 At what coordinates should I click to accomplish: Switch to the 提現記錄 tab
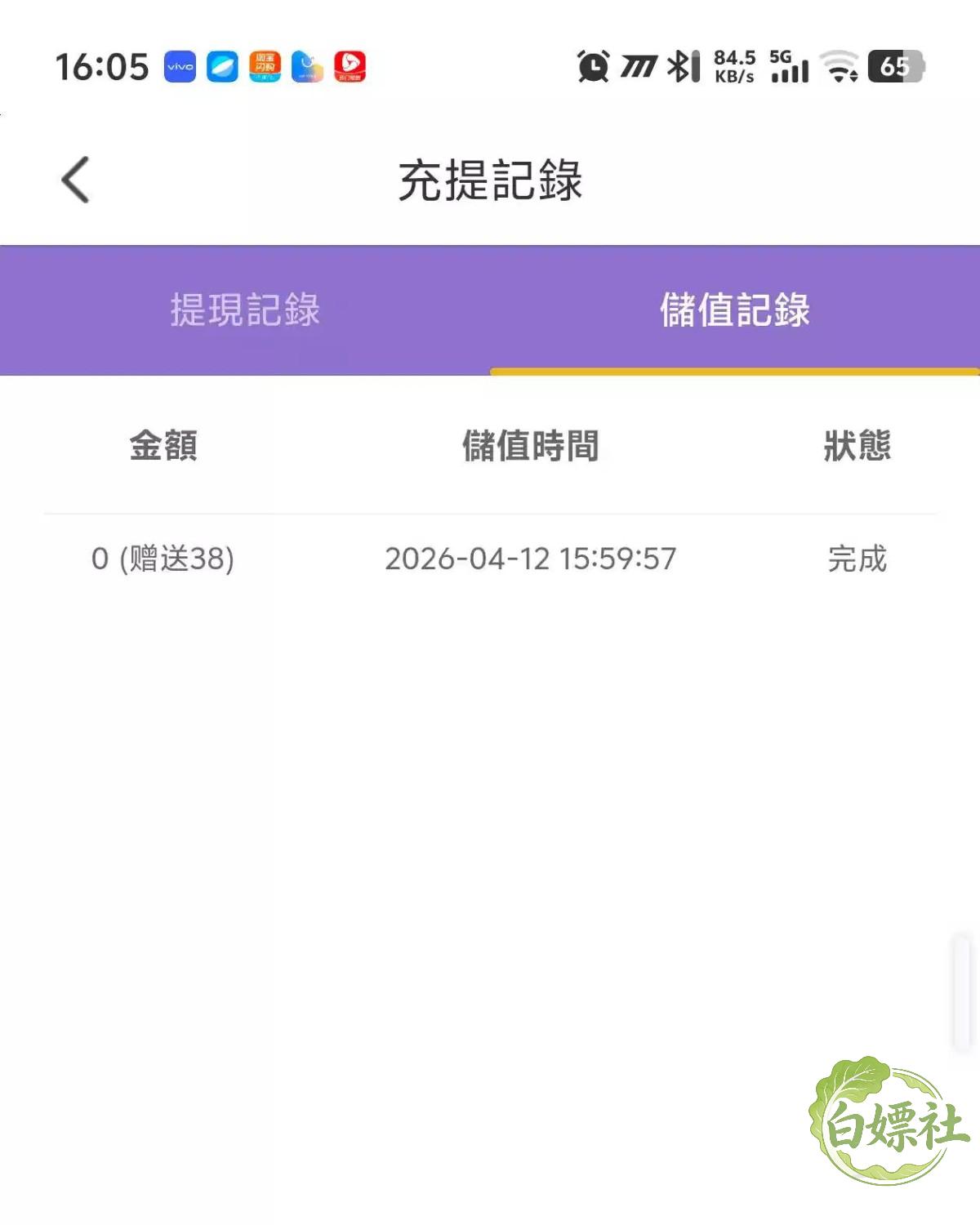coord(245,310)
